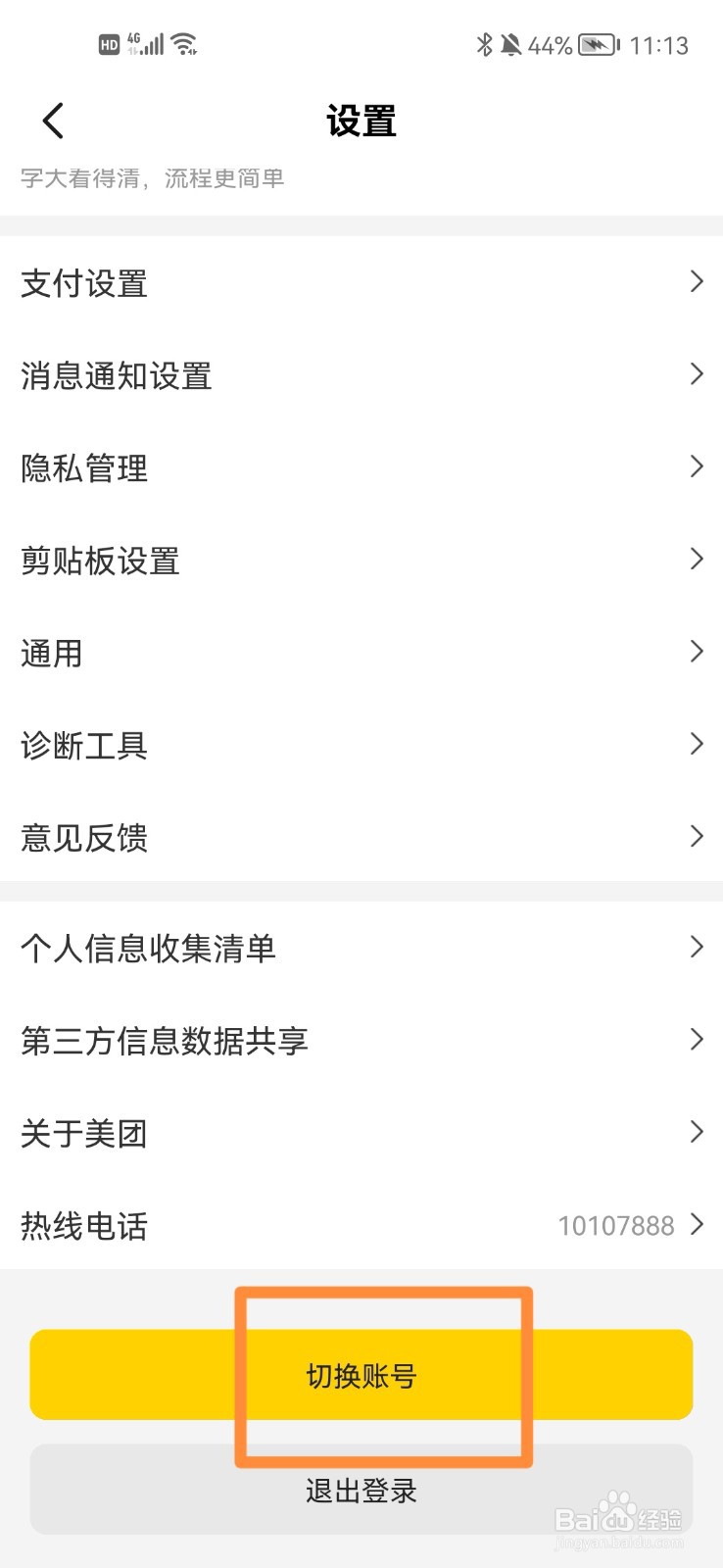Open 支付设置 payment settings
Image resolution: width=723 pixels, height=1568 pixels.
84,282
